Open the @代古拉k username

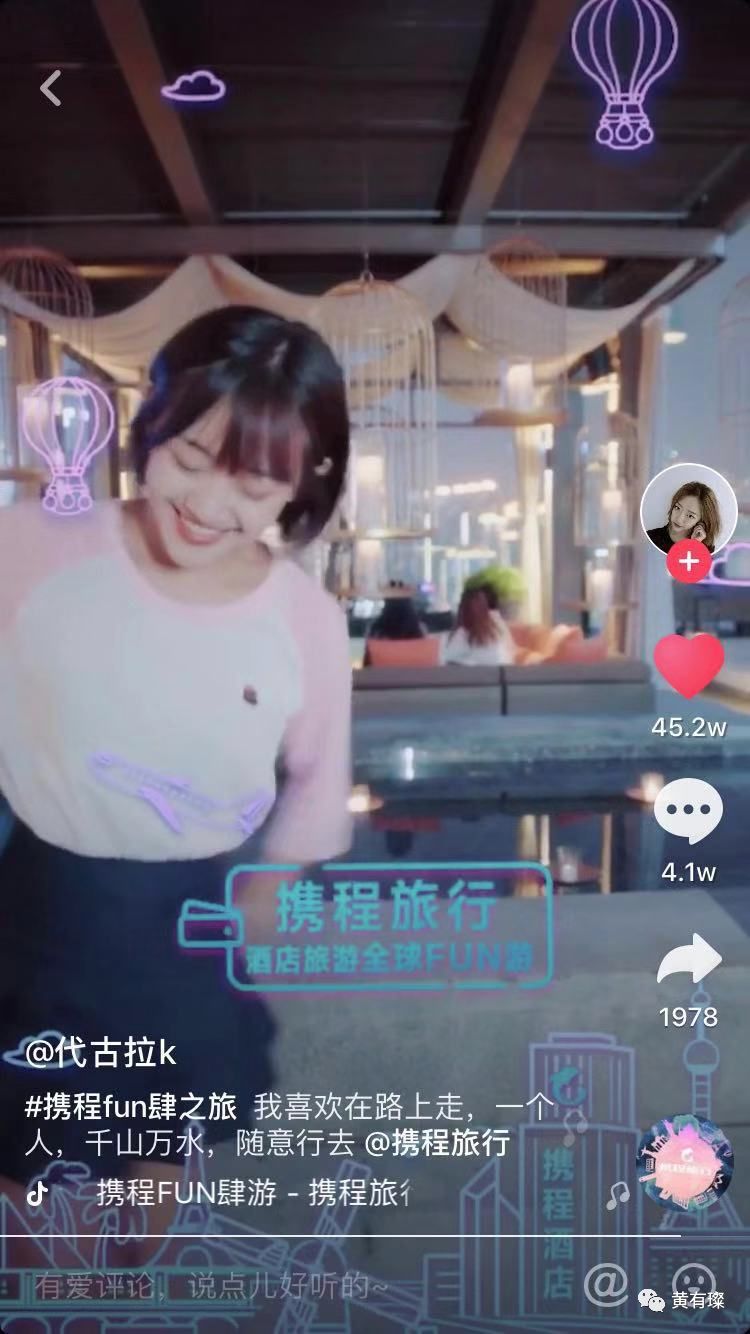pyautogui.click(x=101, y=1052)
